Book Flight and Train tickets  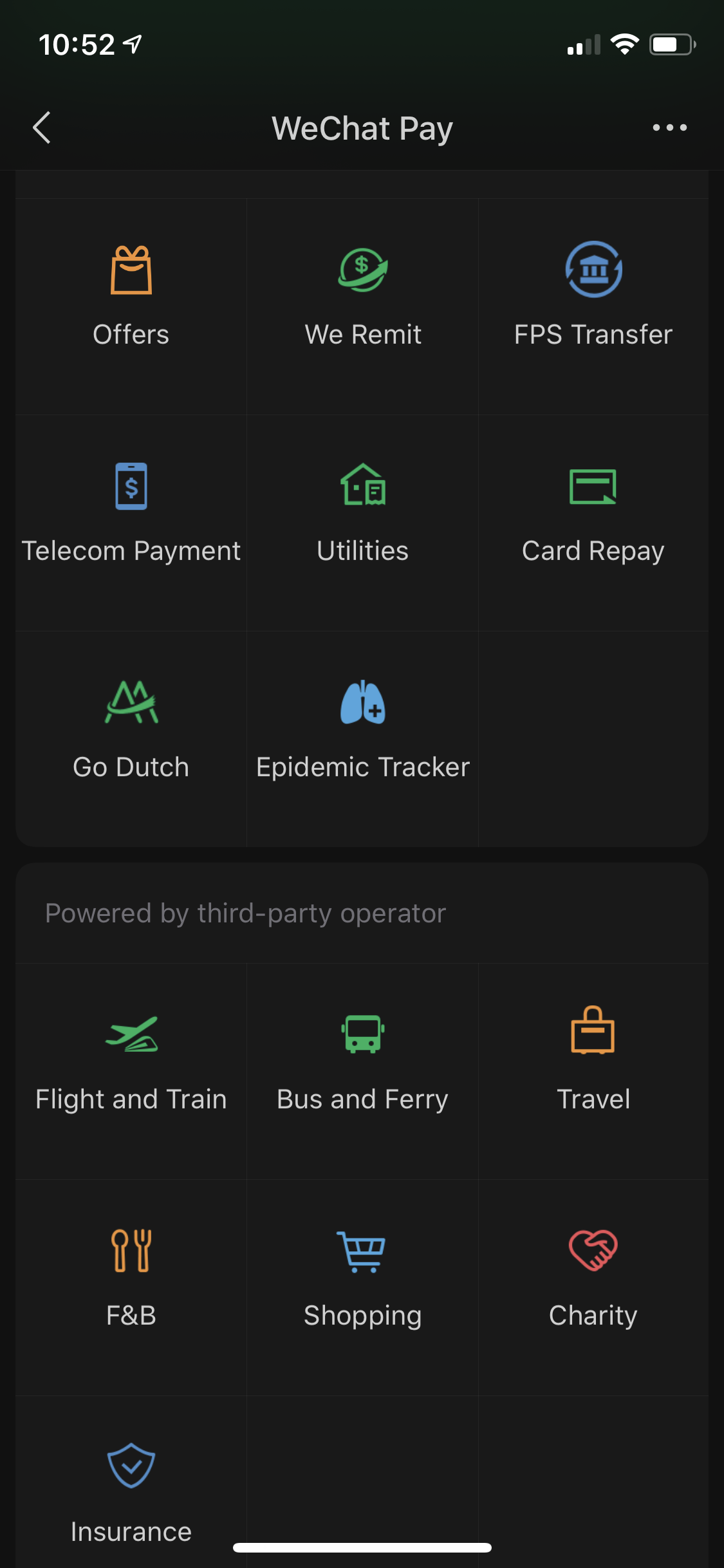tap(131, 1061)
